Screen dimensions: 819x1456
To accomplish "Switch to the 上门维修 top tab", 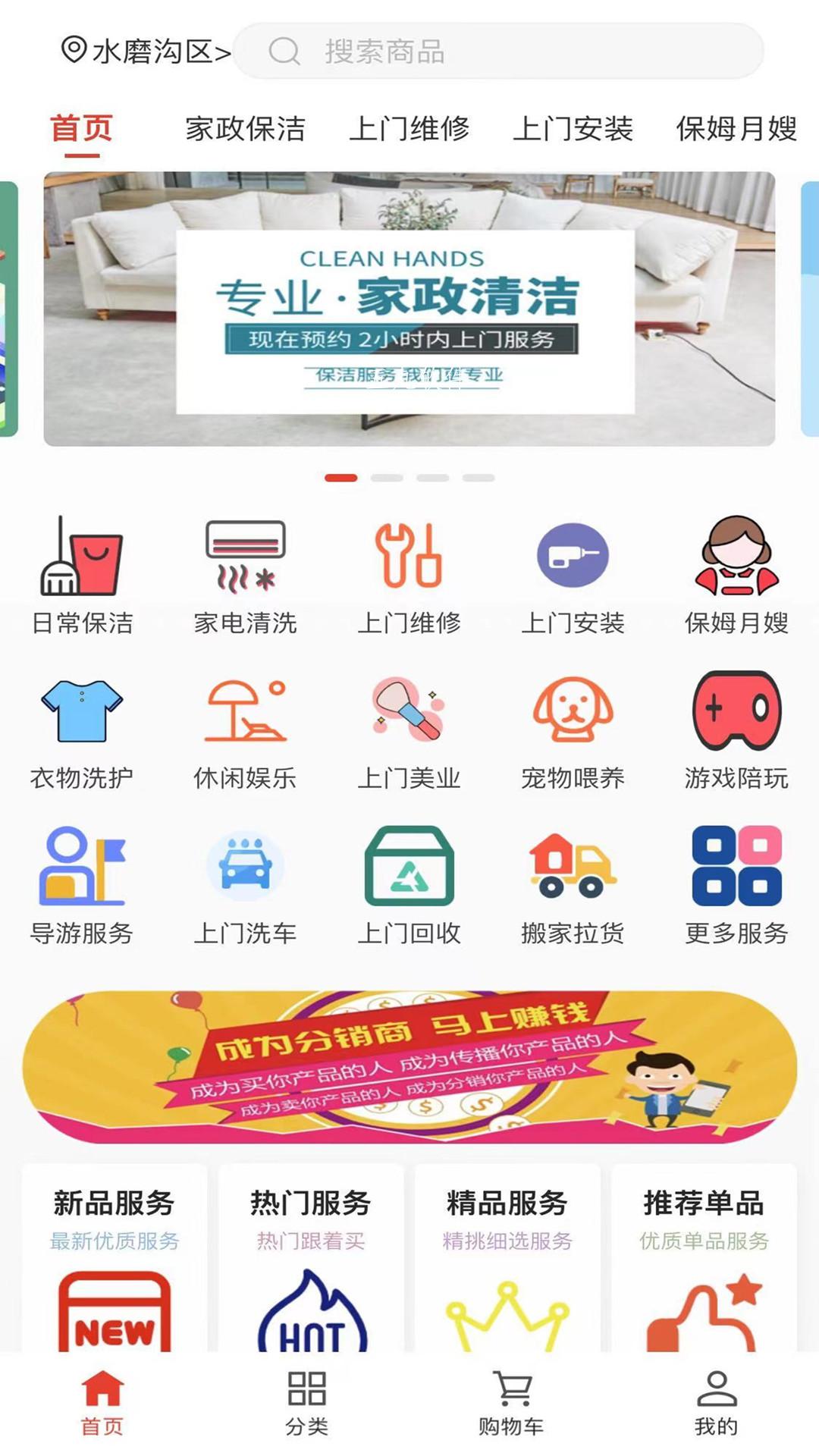I will coord(409,128).
